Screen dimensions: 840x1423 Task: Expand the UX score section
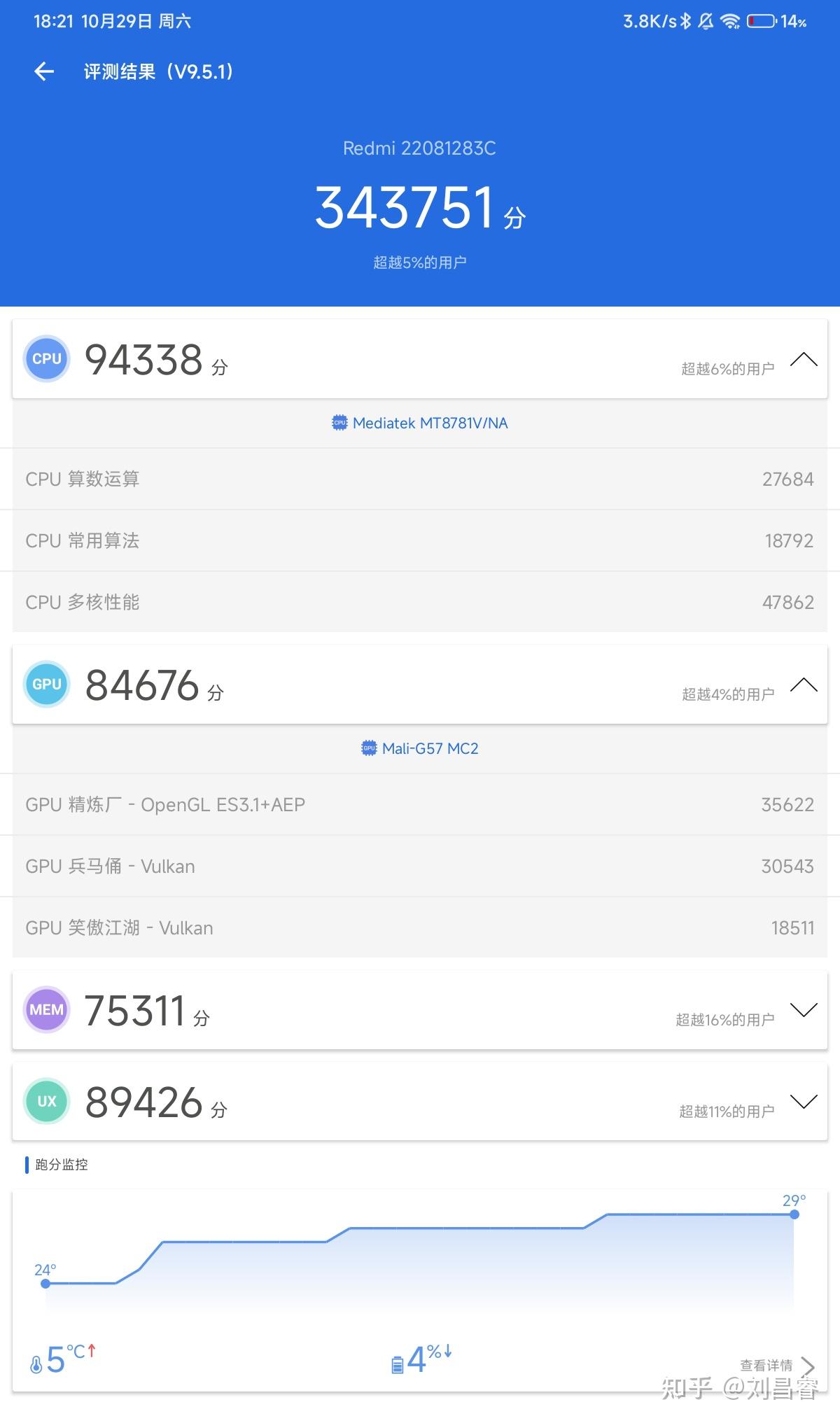click(803, 1102)
